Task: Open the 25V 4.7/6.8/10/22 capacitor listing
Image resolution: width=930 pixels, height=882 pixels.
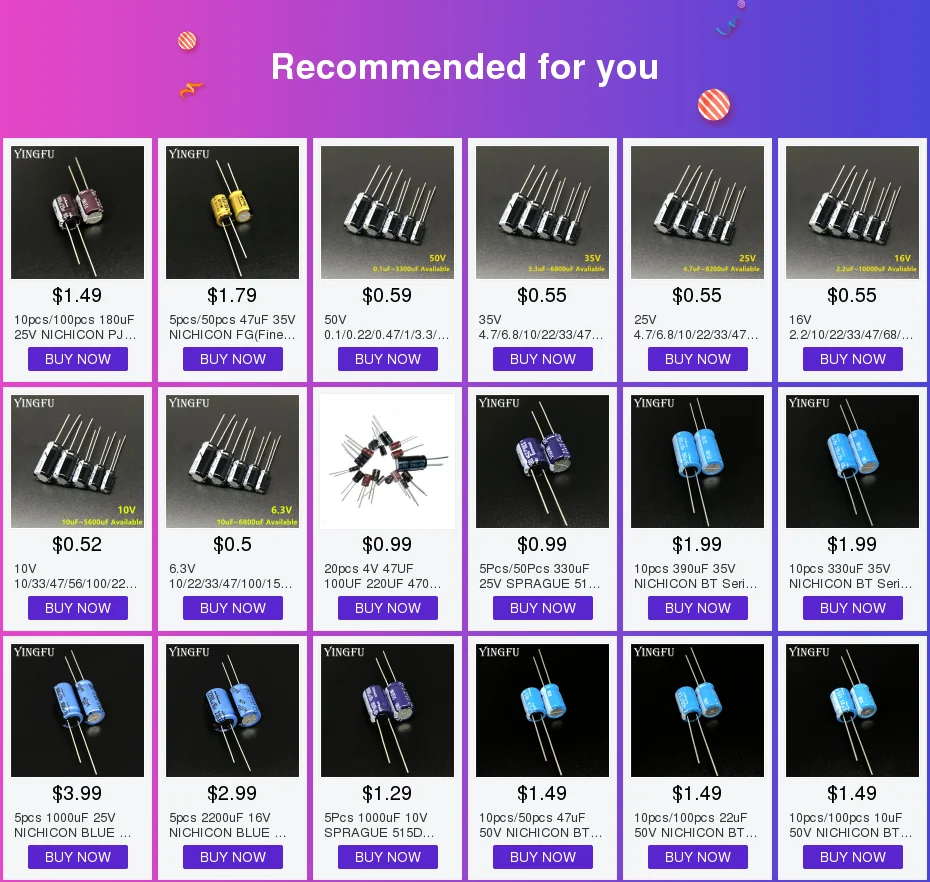Action: tap(698, 260)
